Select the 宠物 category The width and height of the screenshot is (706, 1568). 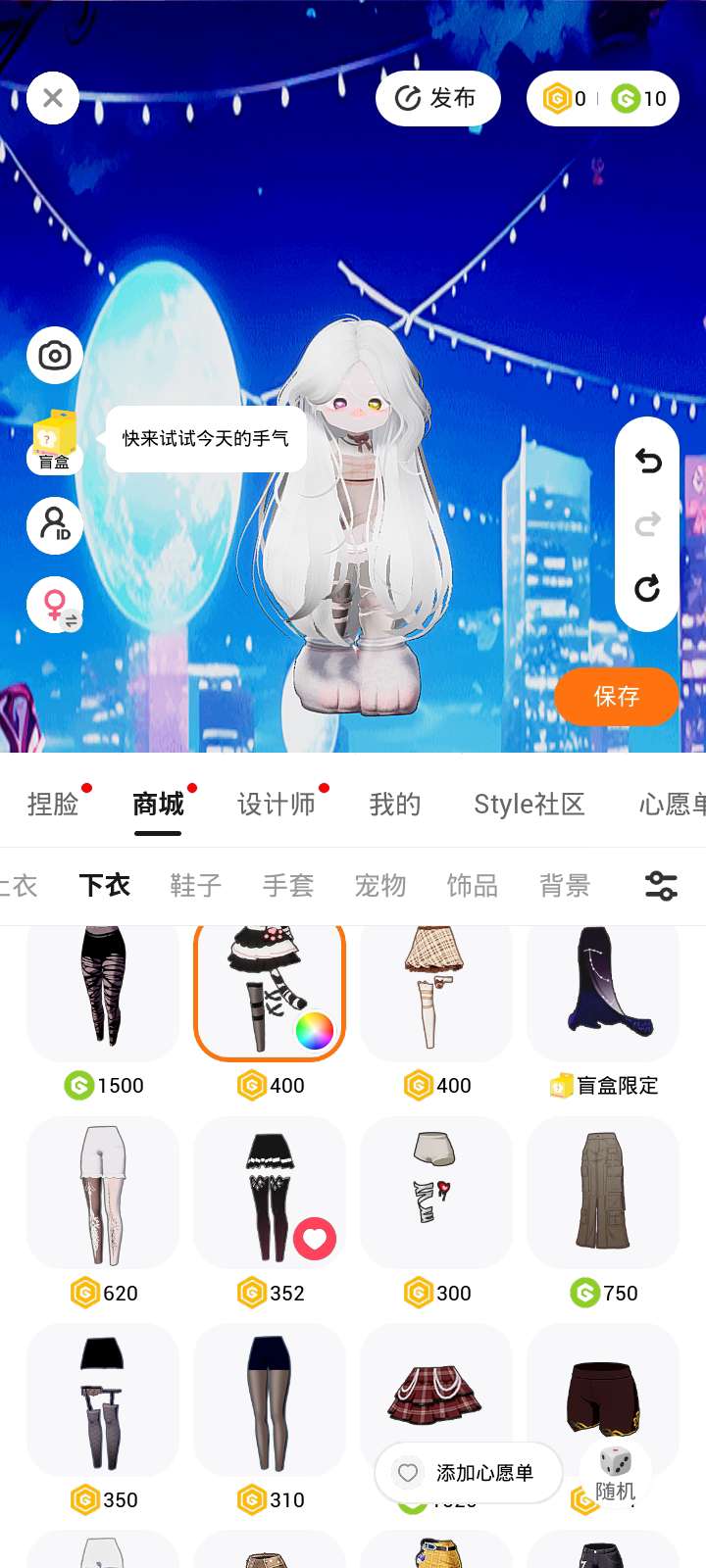tap(380, 886)
